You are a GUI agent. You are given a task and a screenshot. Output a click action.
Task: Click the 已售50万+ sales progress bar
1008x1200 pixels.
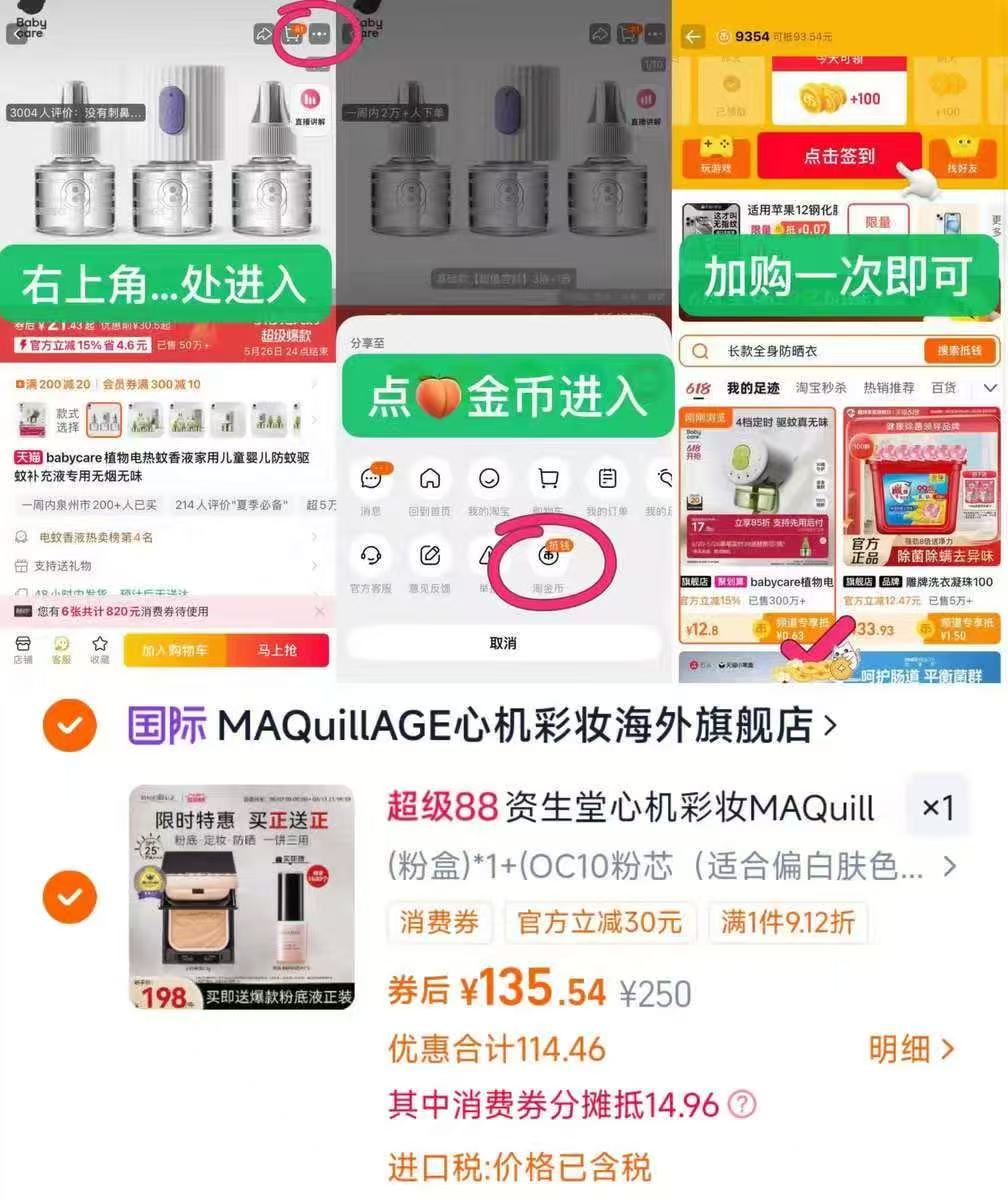click(183, 345)
